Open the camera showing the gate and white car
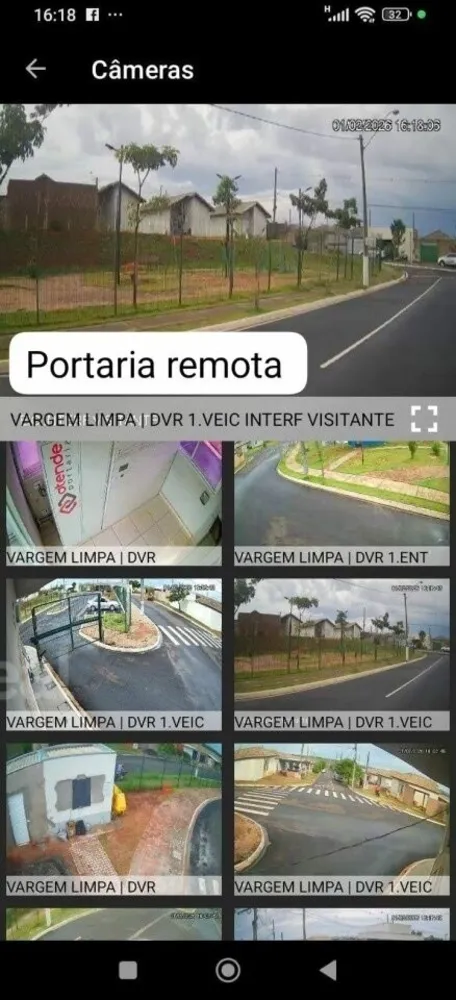The image size is (456, 1000). click(x=114, y=654)
